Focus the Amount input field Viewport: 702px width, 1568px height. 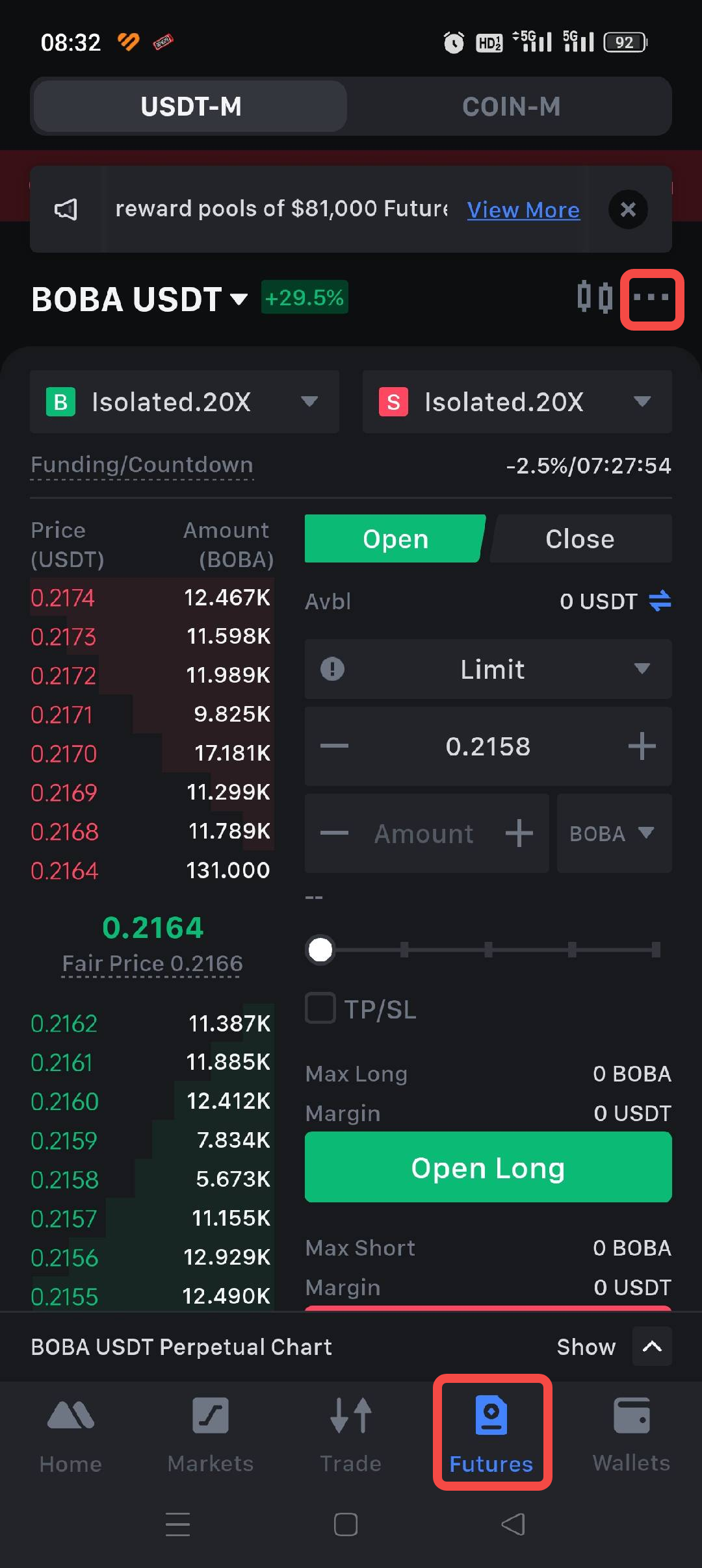coord(424,833)
